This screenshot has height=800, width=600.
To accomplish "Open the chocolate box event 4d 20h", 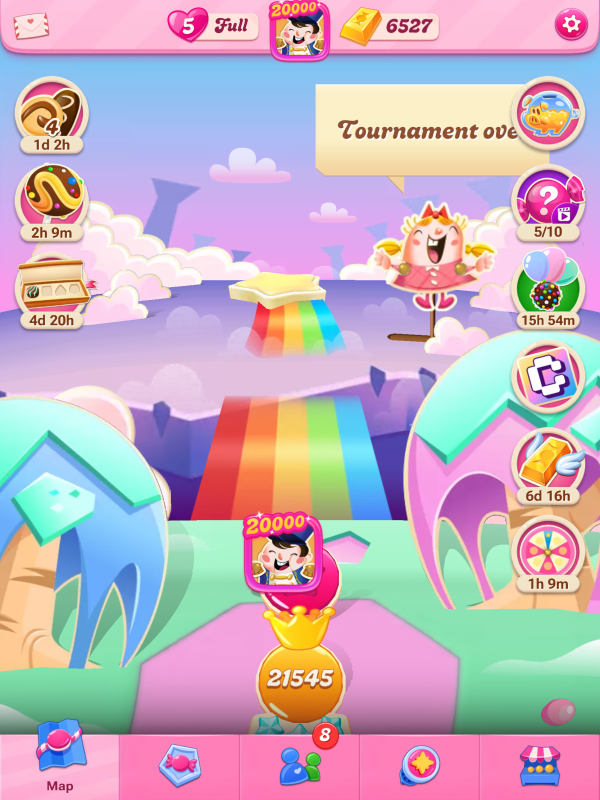I will tap(51, 289).
